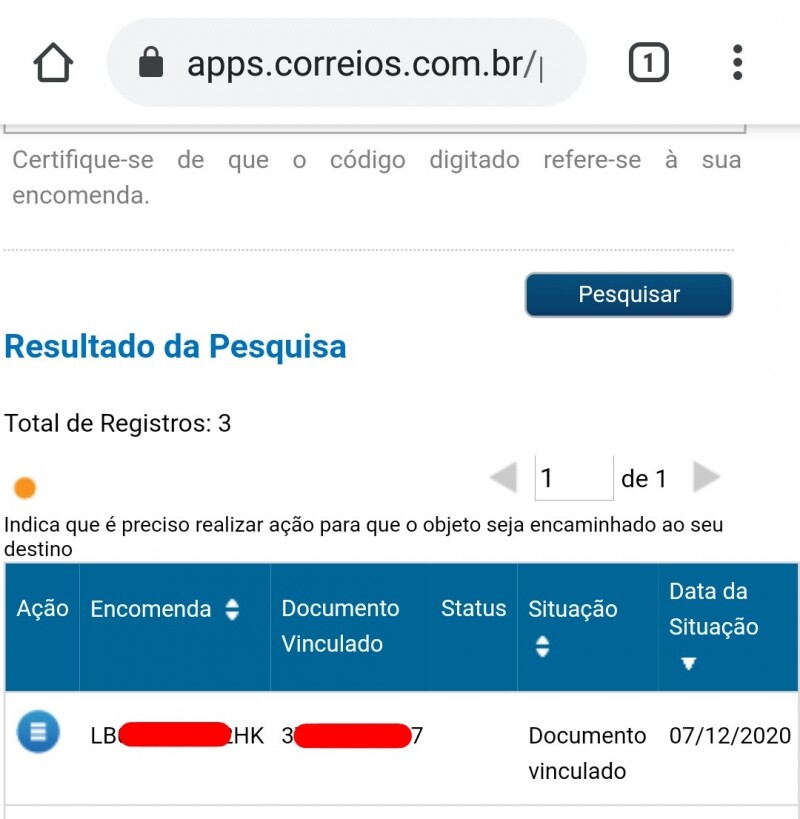Open the action menu for the LB...HK parcel
Image resolution: width=800 pixels, height=819 pixels.
38,733
